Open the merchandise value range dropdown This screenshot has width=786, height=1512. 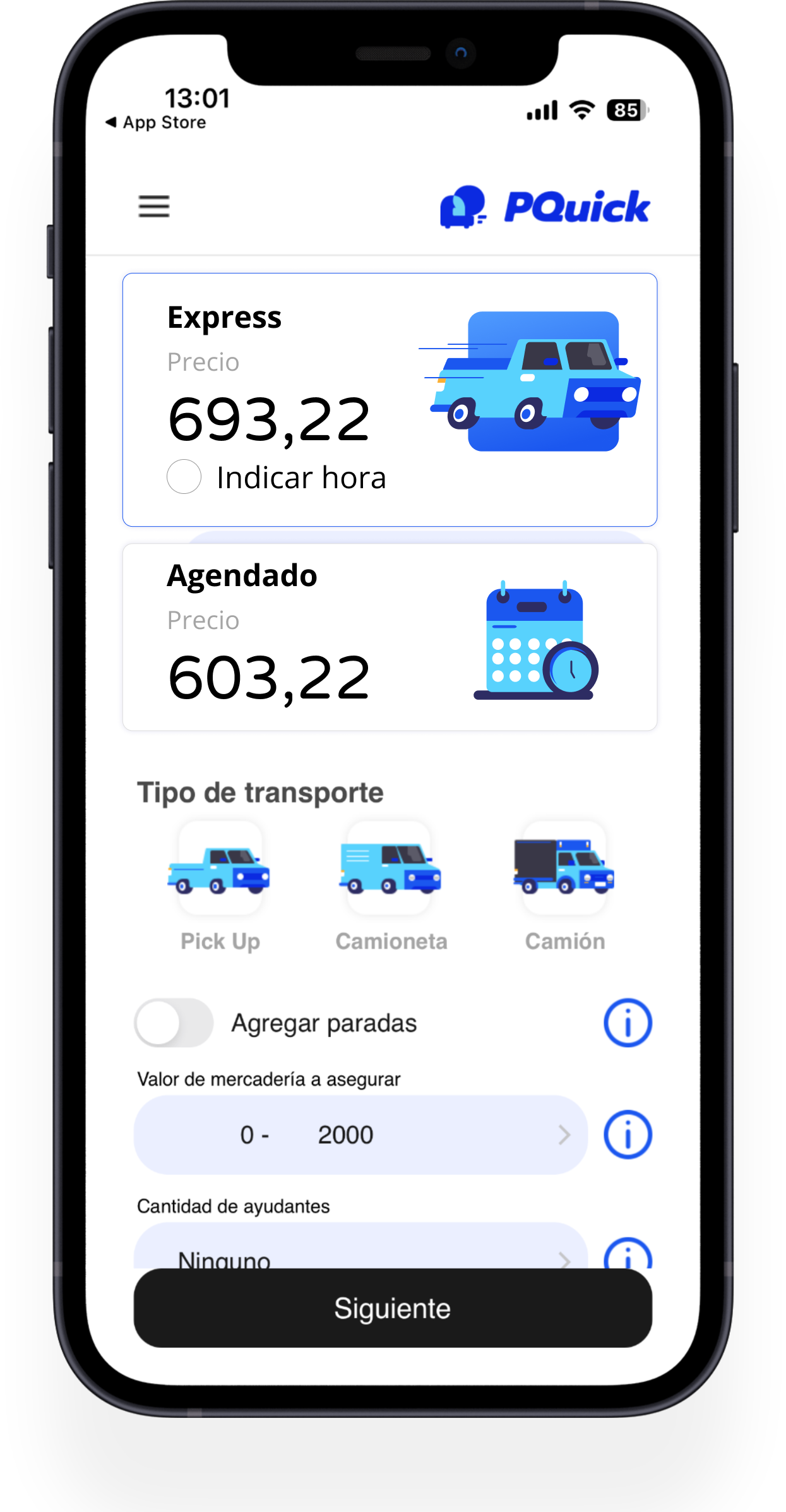[x=360, y=1135]
